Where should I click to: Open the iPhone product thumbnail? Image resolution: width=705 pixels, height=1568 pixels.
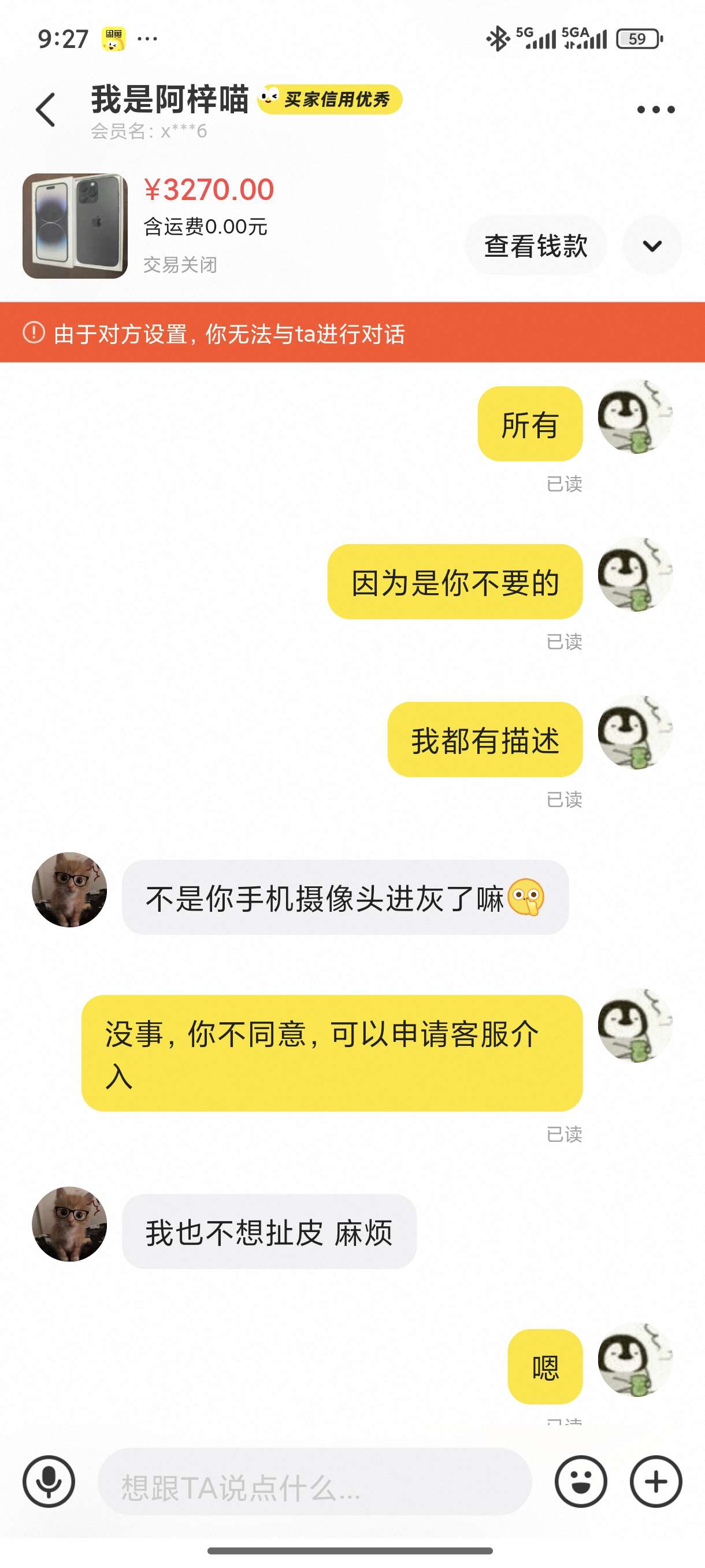(75, 227)
